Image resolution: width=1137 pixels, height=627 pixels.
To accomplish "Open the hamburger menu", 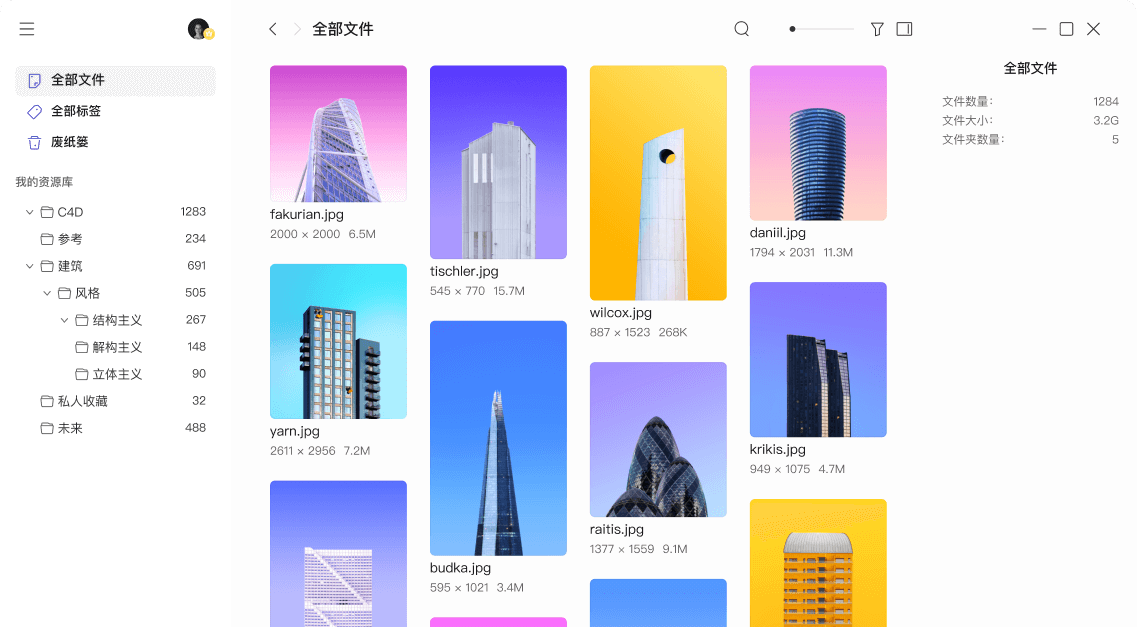I will tap(27, 29).
